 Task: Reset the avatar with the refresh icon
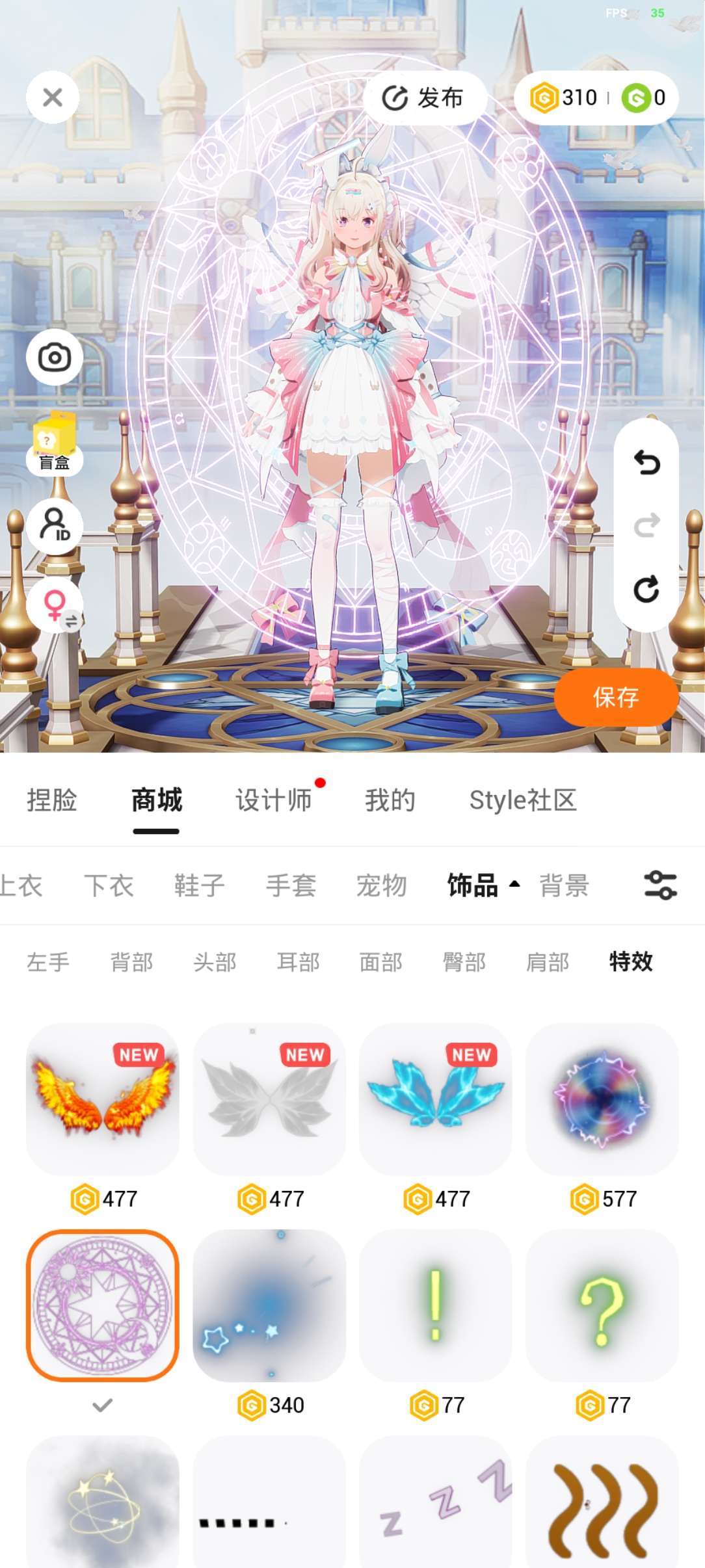646,589
